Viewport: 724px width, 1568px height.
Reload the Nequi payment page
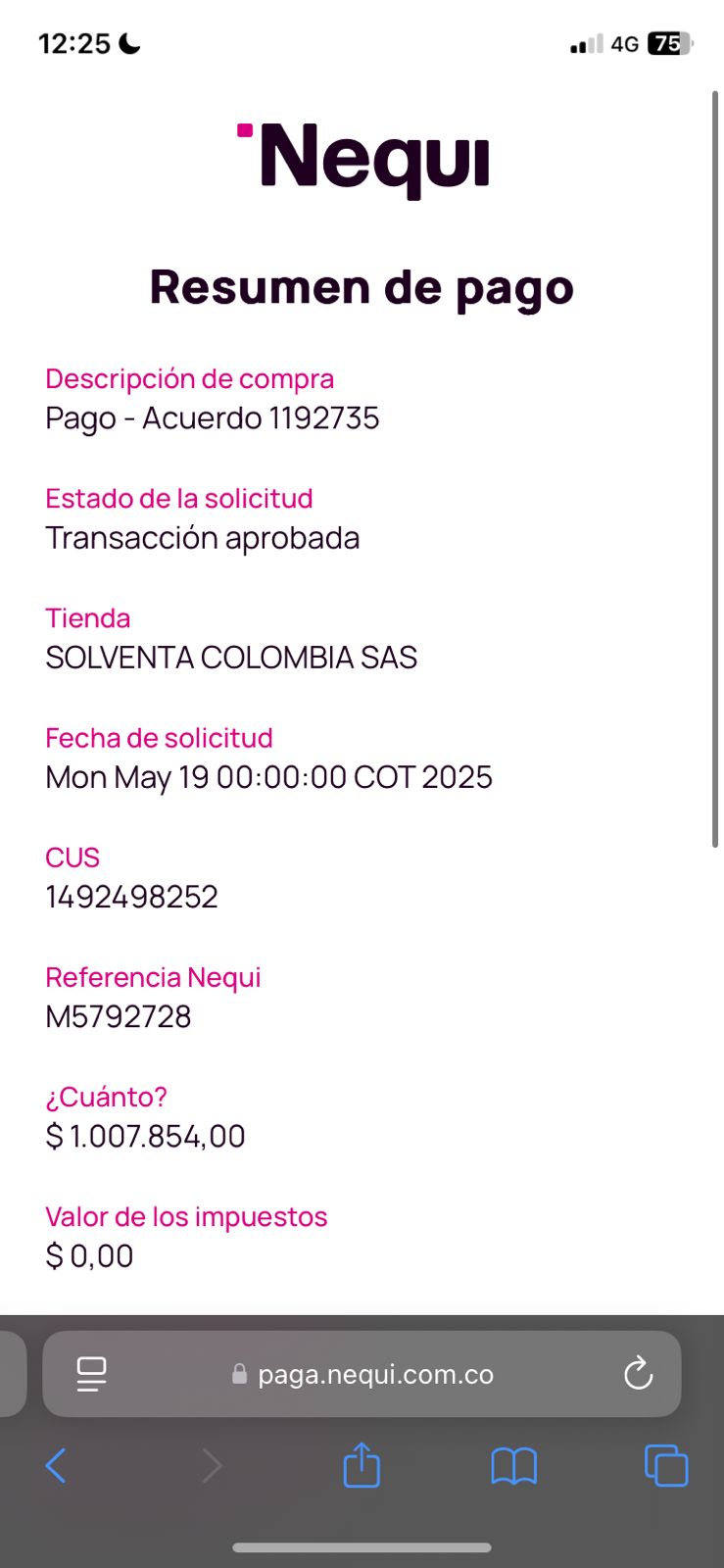638,1374
